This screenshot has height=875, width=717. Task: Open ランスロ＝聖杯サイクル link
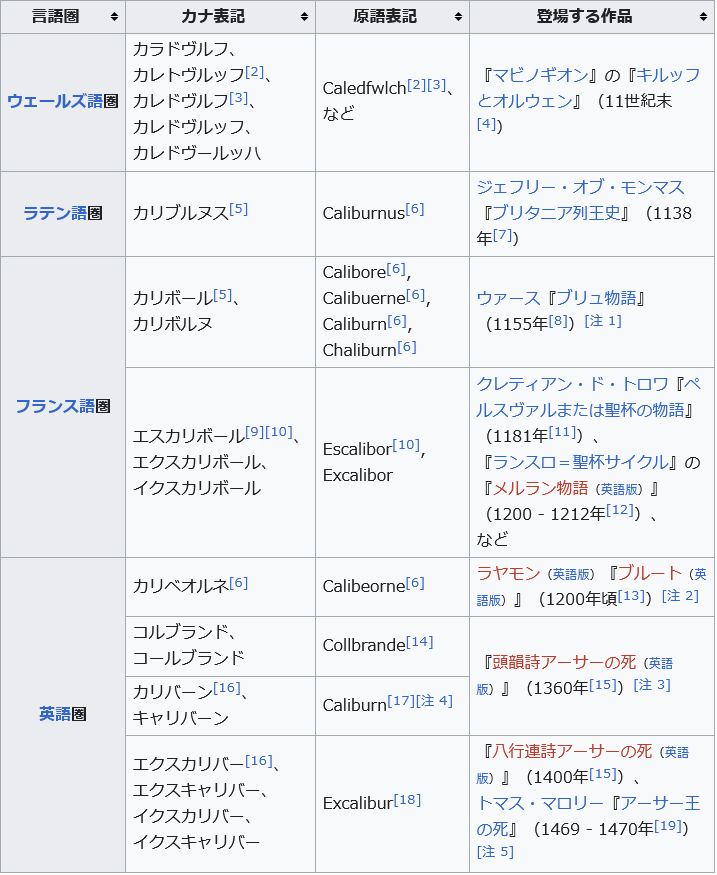tap(580, 462)
